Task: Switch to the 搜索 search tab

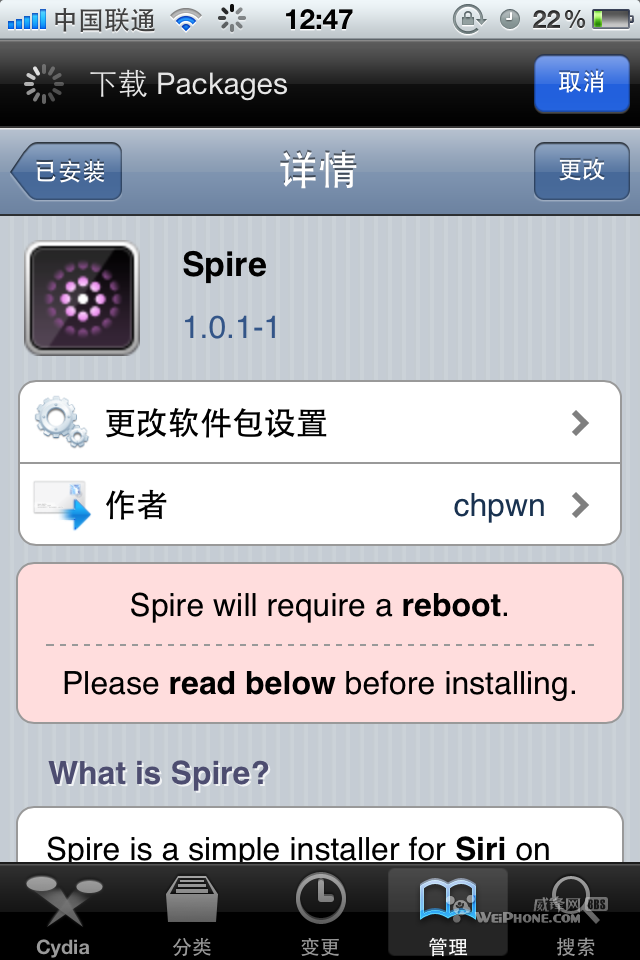Action: click(x=575, y=914)
